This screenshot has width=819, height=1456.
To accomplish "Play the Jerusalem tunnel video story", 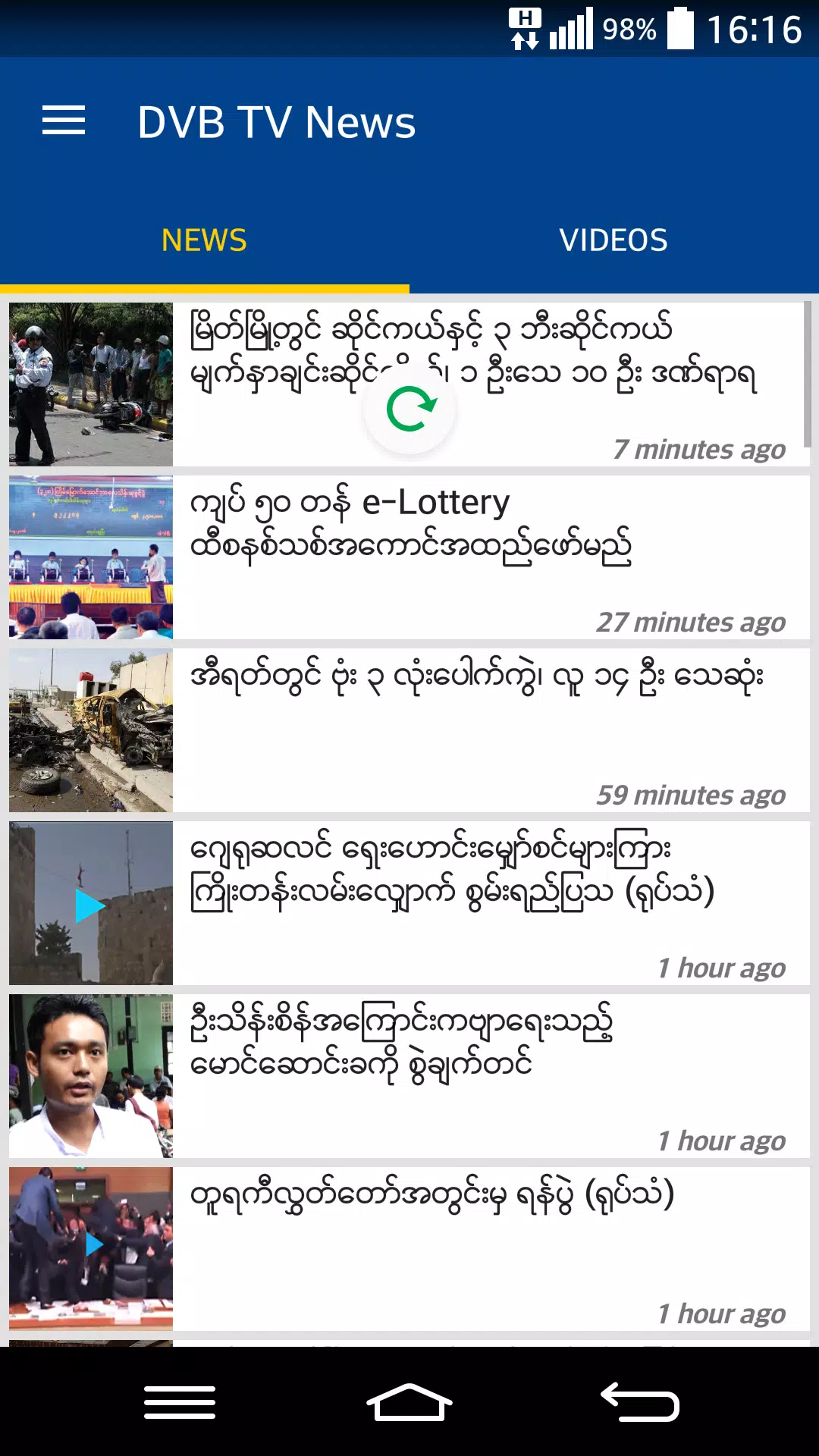I will pos(90,904).
